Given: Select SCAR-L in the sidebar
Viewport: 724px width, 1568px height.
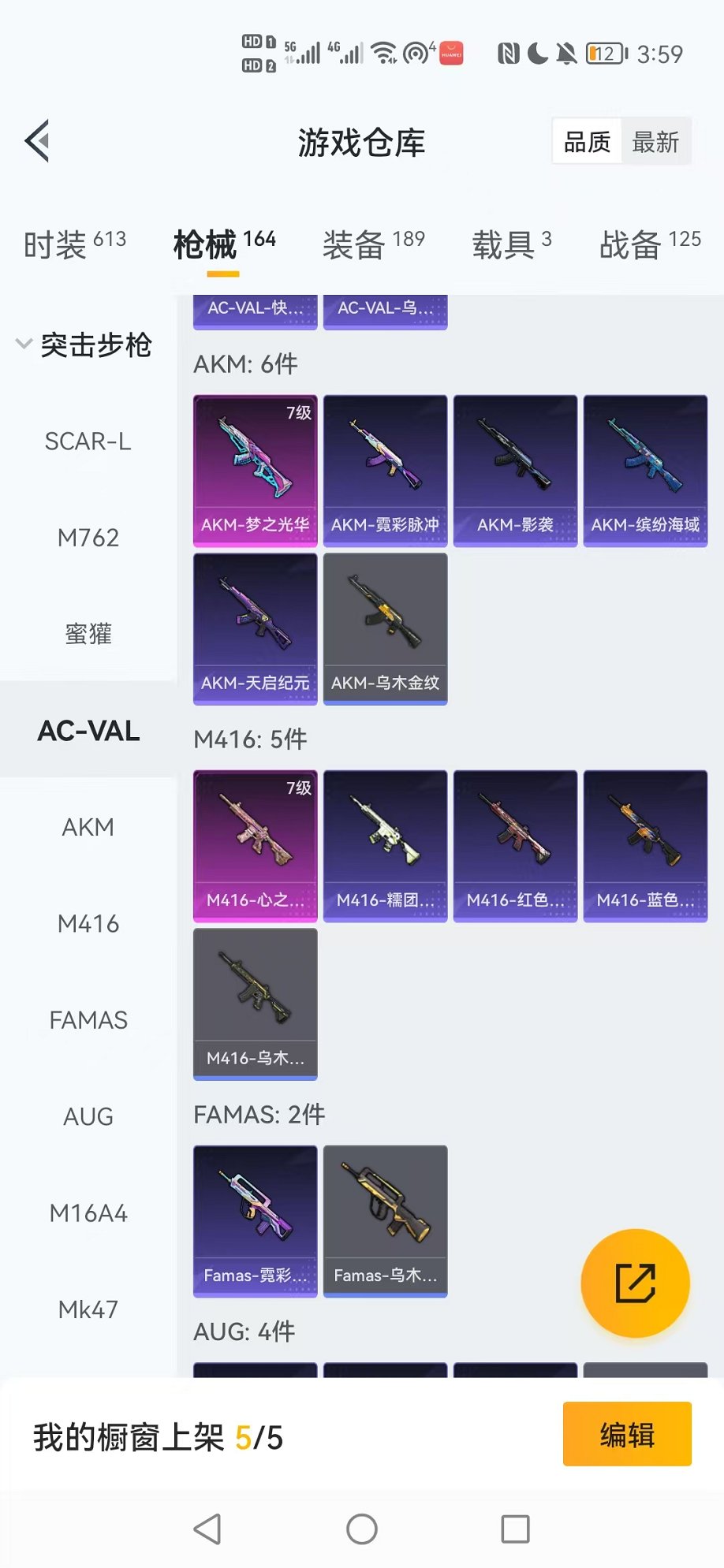Looking at the screenshot, I should tap(88, 441).
